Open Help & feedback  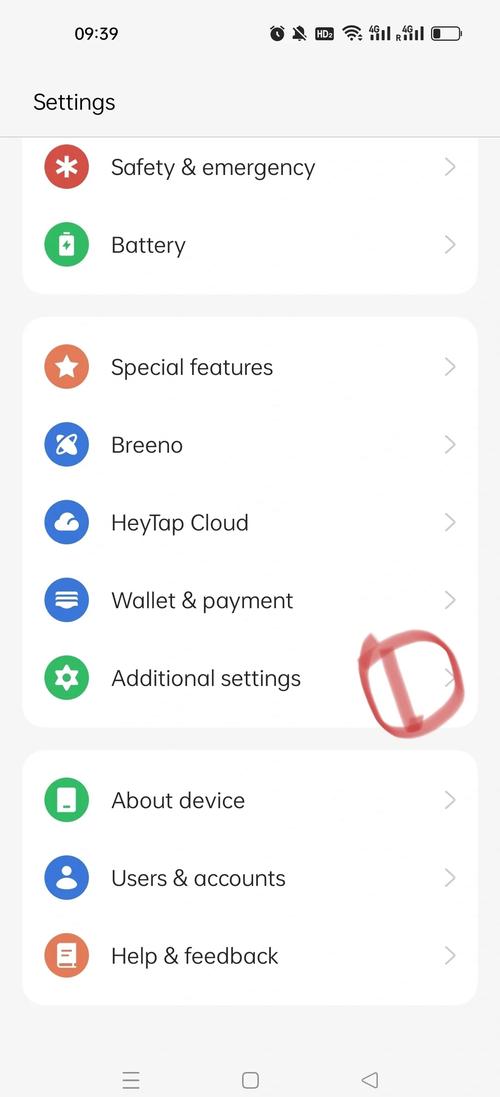(250, 956)
